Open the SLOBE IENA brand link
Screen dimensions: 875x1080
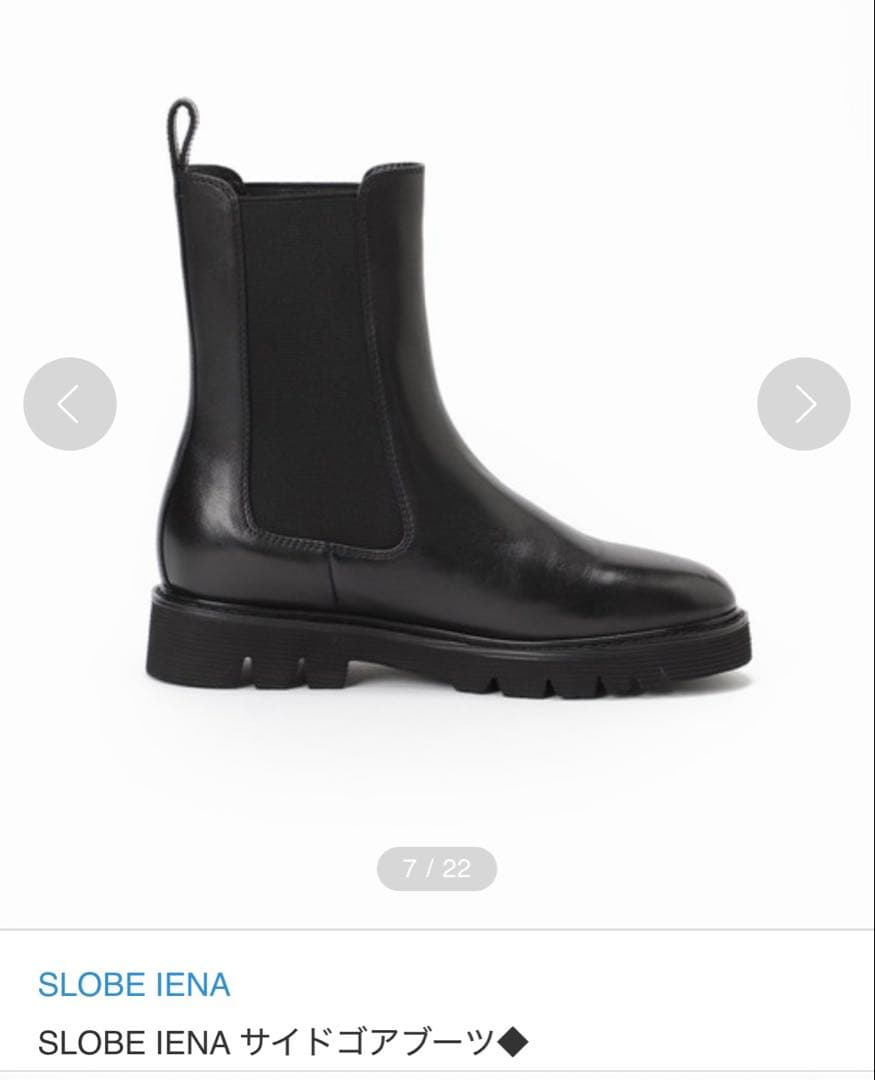coord(134,985)
